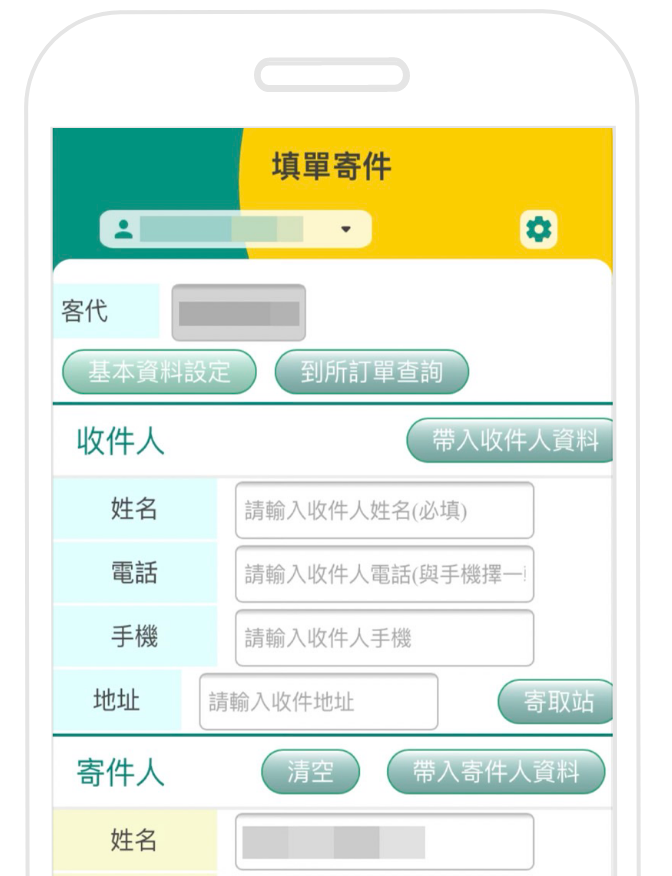Open 基本資料設定
The image size is (672, 876).
point(159,373)
